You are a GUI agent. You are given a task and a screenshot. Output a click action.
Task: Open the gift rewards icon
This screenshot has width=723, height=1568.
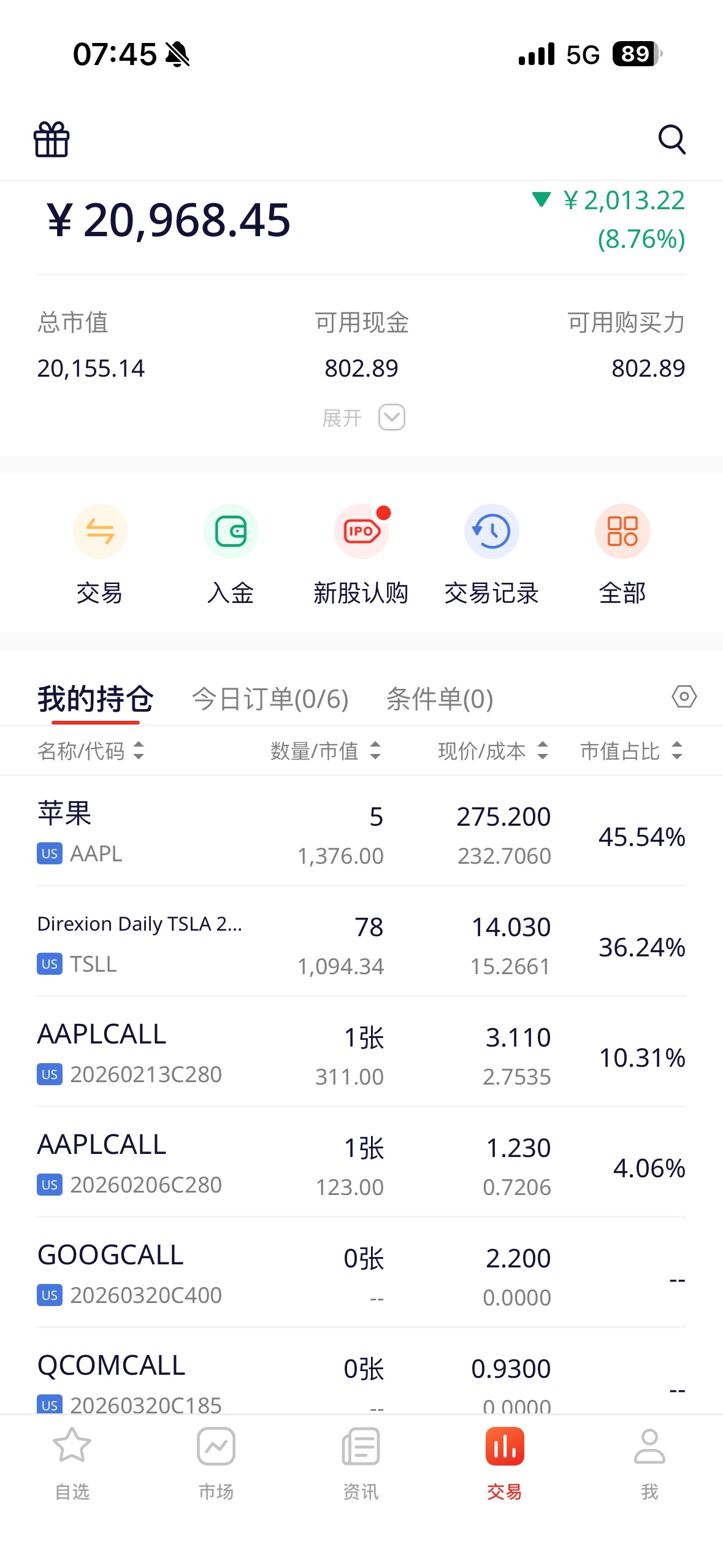(x=52, y=139)
